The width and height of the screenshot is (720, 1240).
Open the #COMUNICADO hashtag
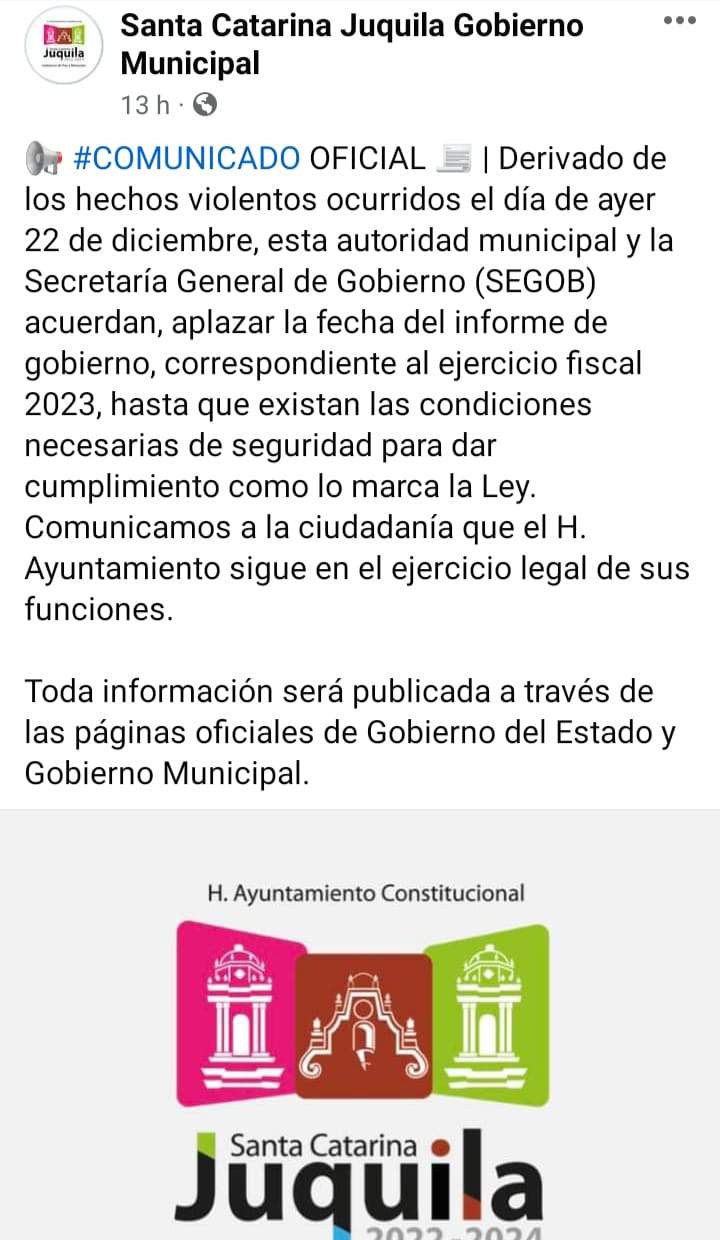coord(187,158)
